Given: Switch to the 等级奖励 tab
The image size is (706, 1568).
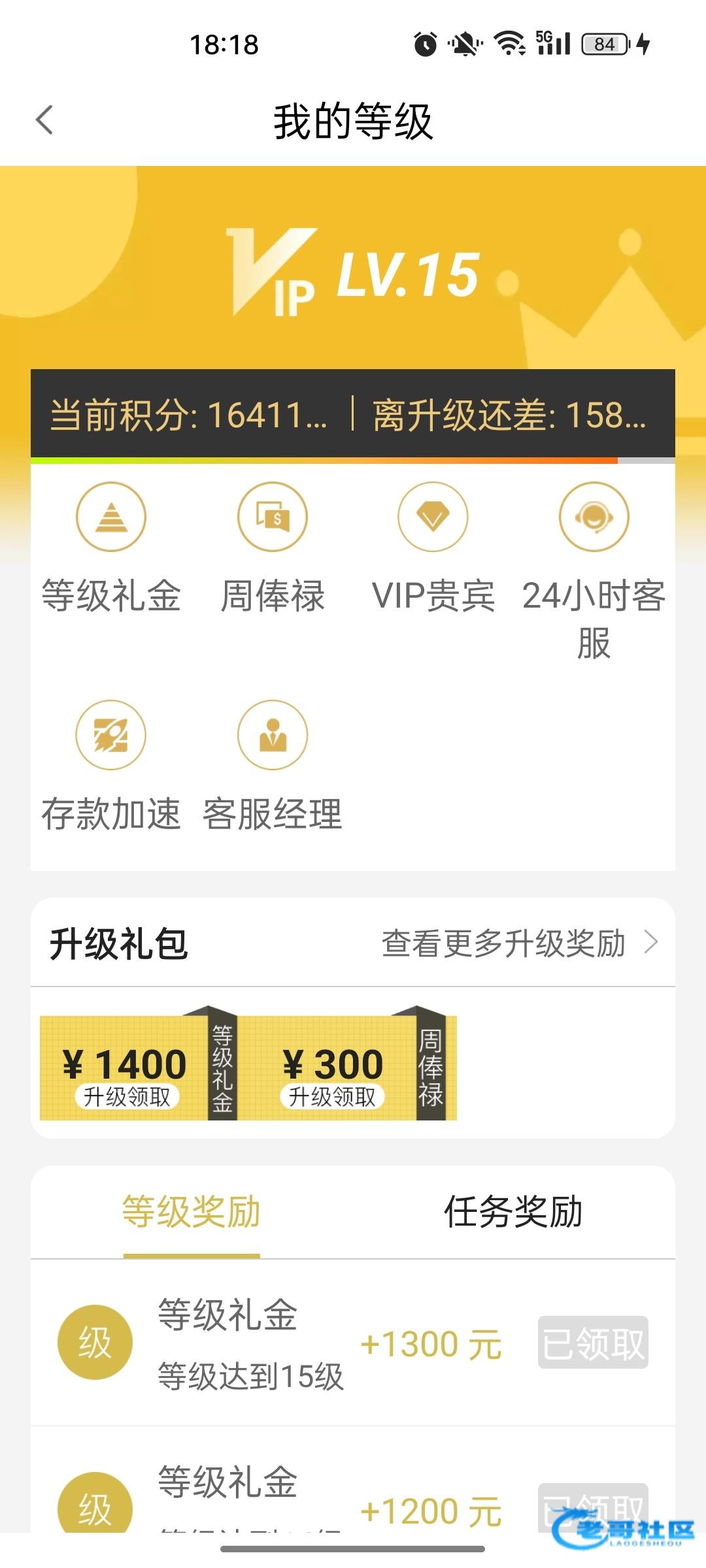Looking at the screenshot, I should tap(192, 1213).
